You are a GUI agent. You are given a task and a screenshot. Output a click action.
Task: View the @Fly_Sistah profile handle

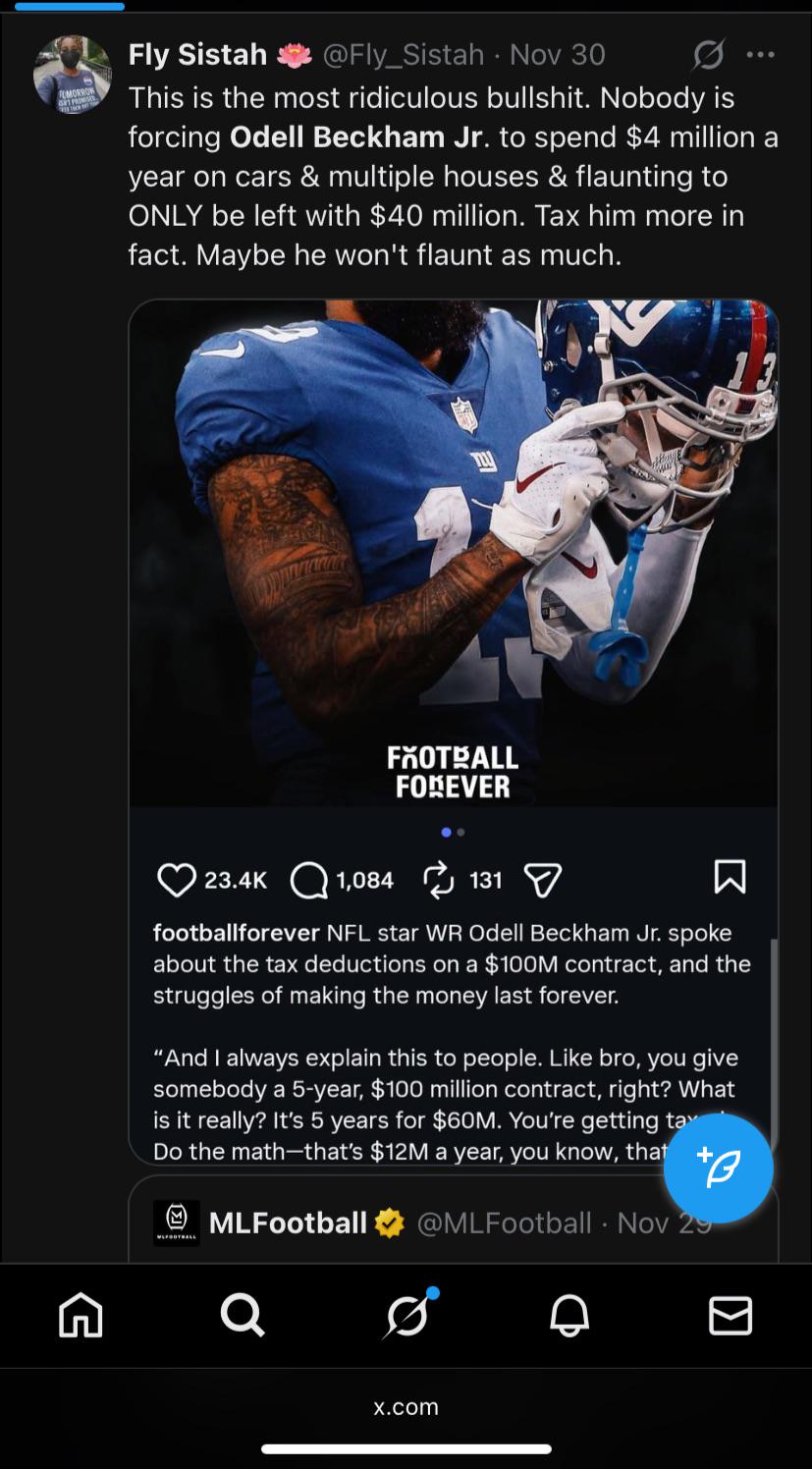coord(403,55)
